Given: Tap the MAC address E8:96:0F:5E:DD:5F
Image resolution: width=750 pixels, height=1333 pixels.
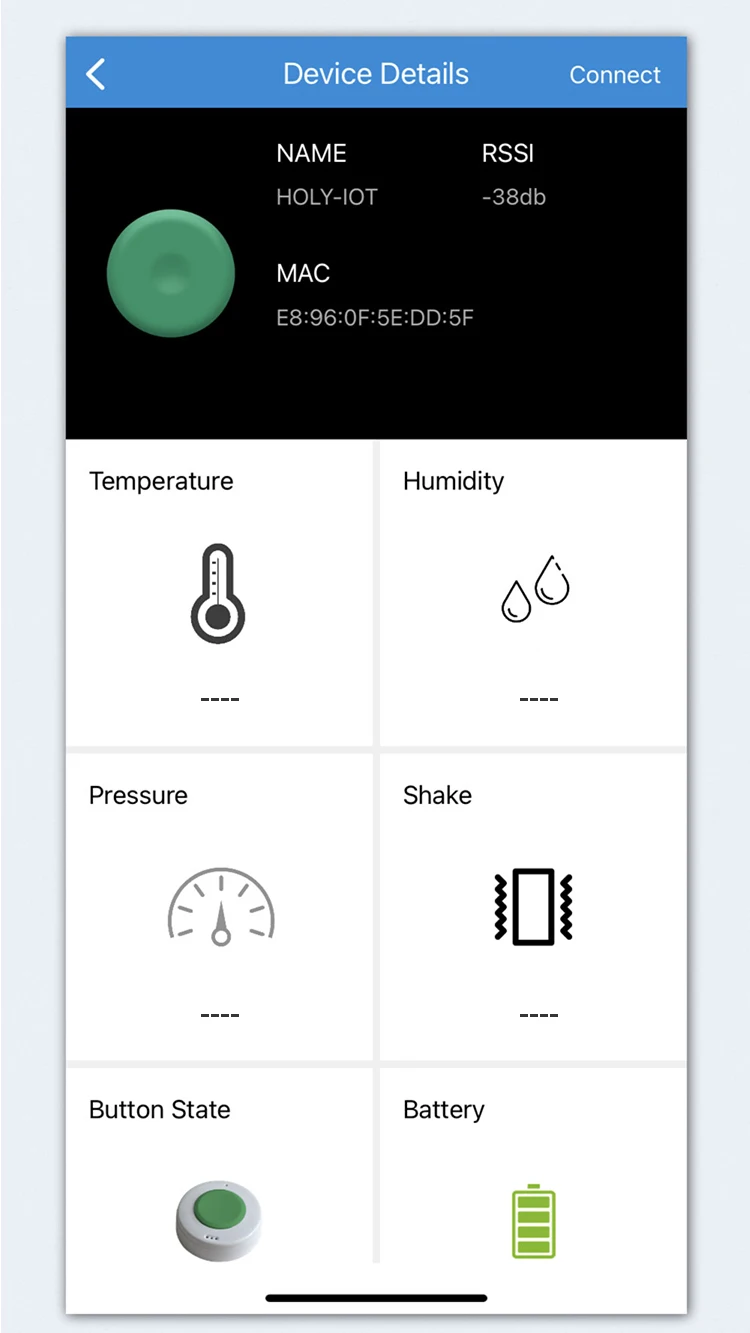Looking at the screenshot, I should [375, 317].
